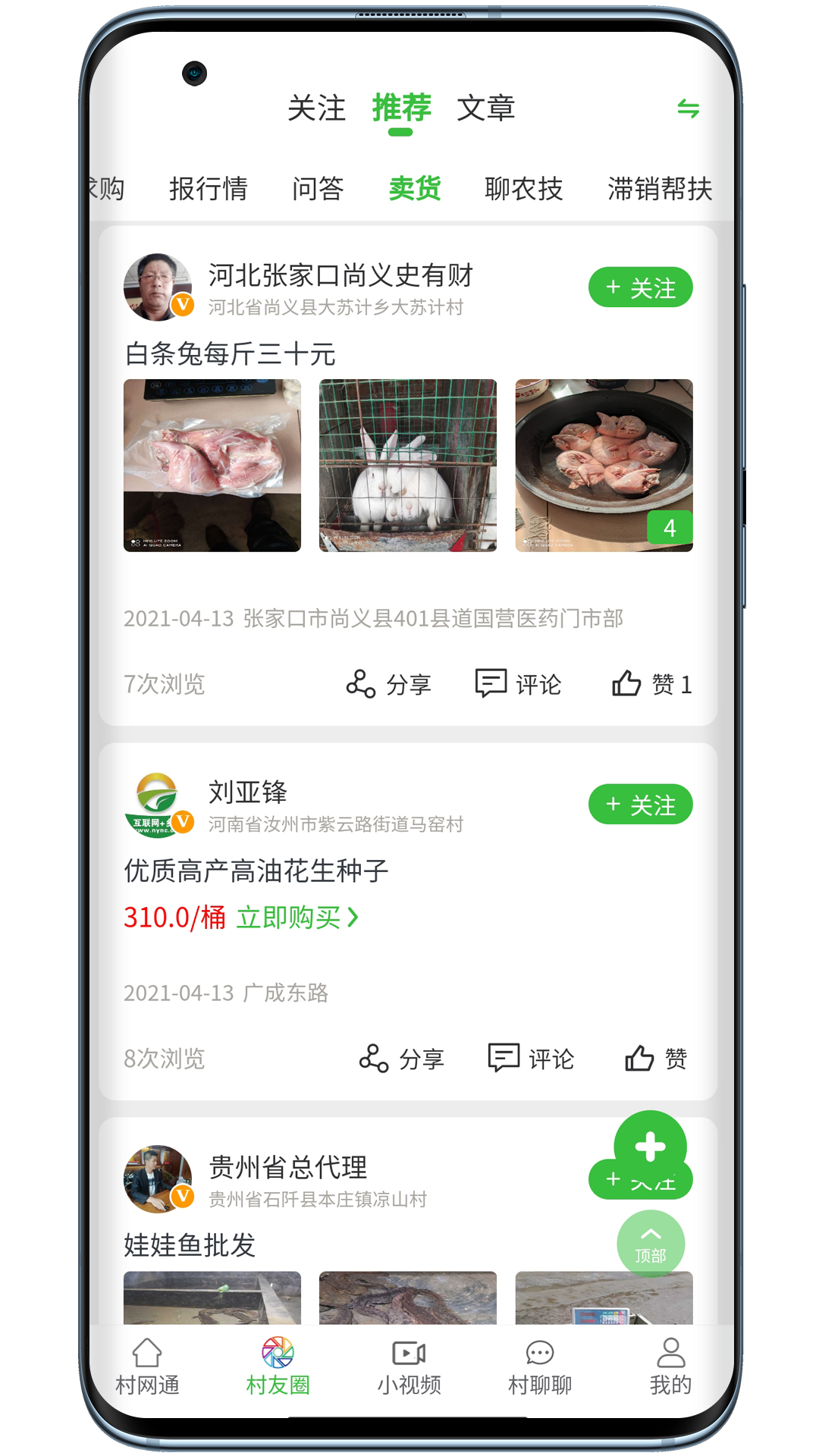Select the 问答 category

pos(318,189)
